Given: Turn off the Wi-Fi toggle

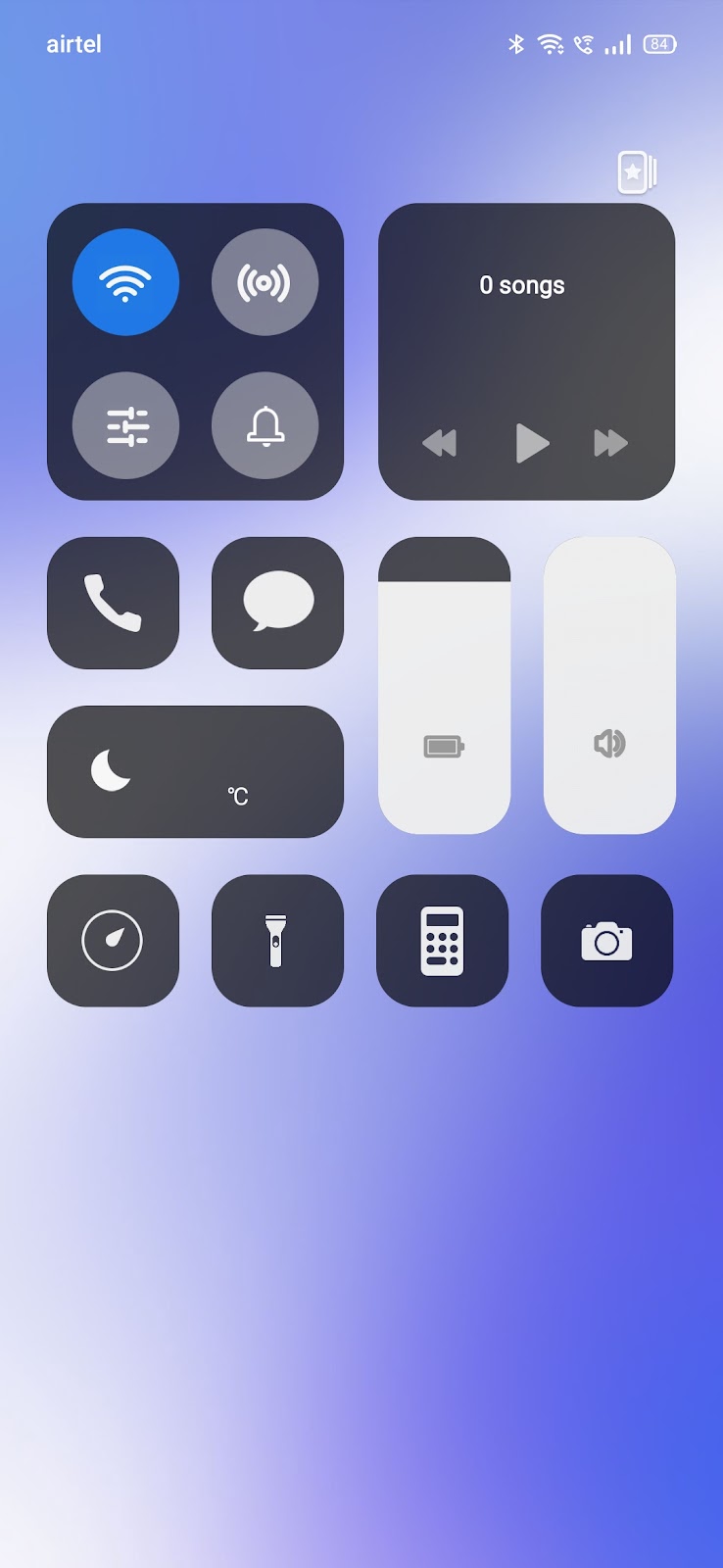Looking at the screenshot, I should [x=125, y=282].
